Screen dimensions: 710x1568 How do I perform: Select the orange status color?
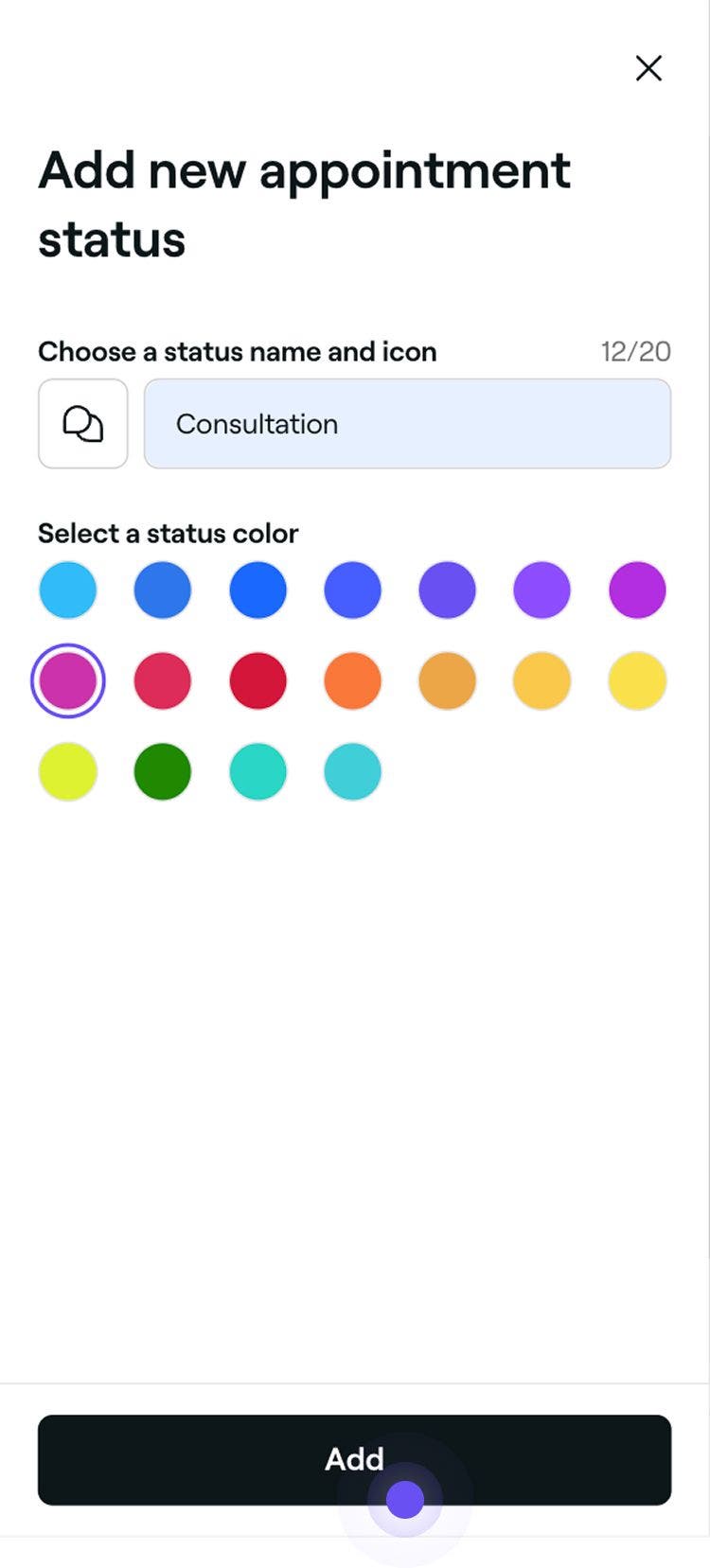[352, 680]
